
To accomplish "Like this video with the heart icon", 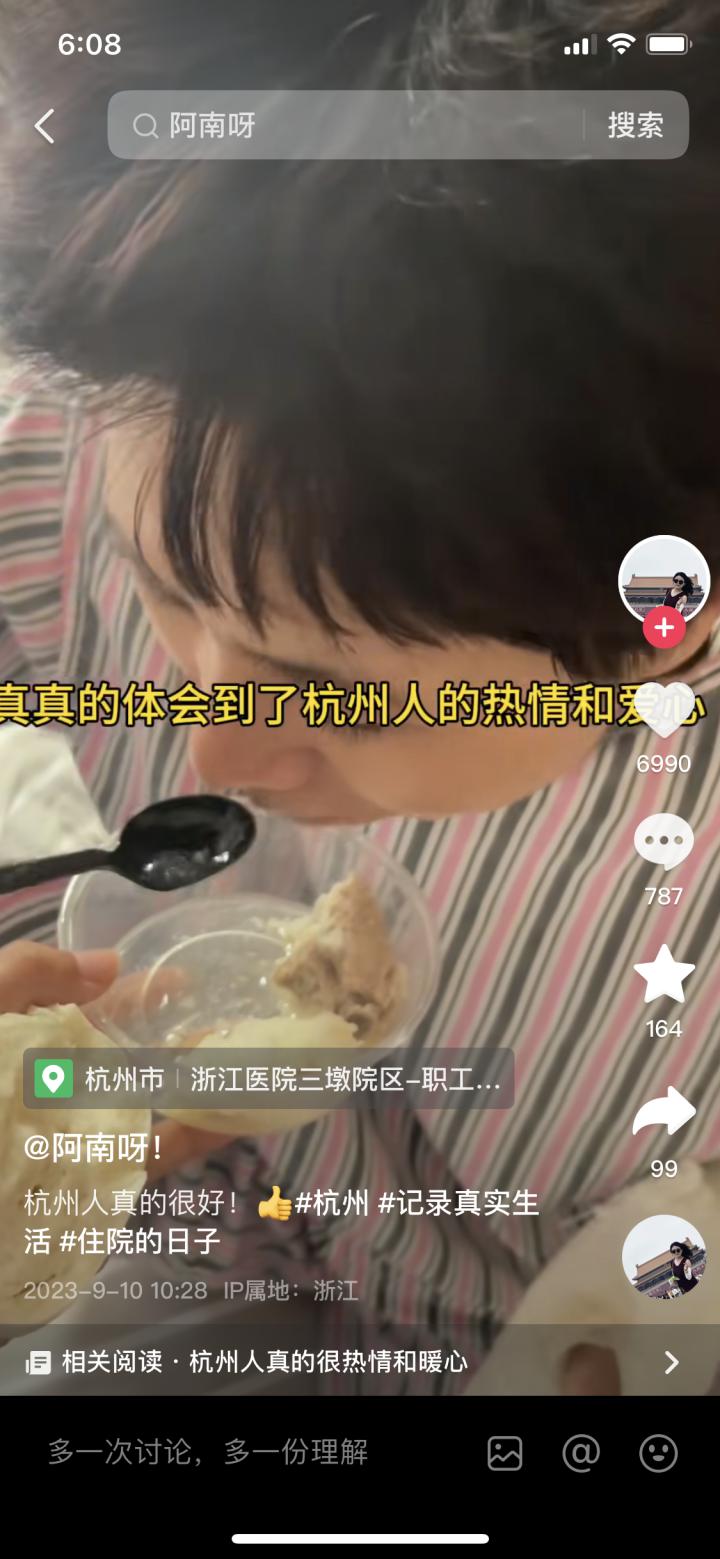I will click(664, 710).
